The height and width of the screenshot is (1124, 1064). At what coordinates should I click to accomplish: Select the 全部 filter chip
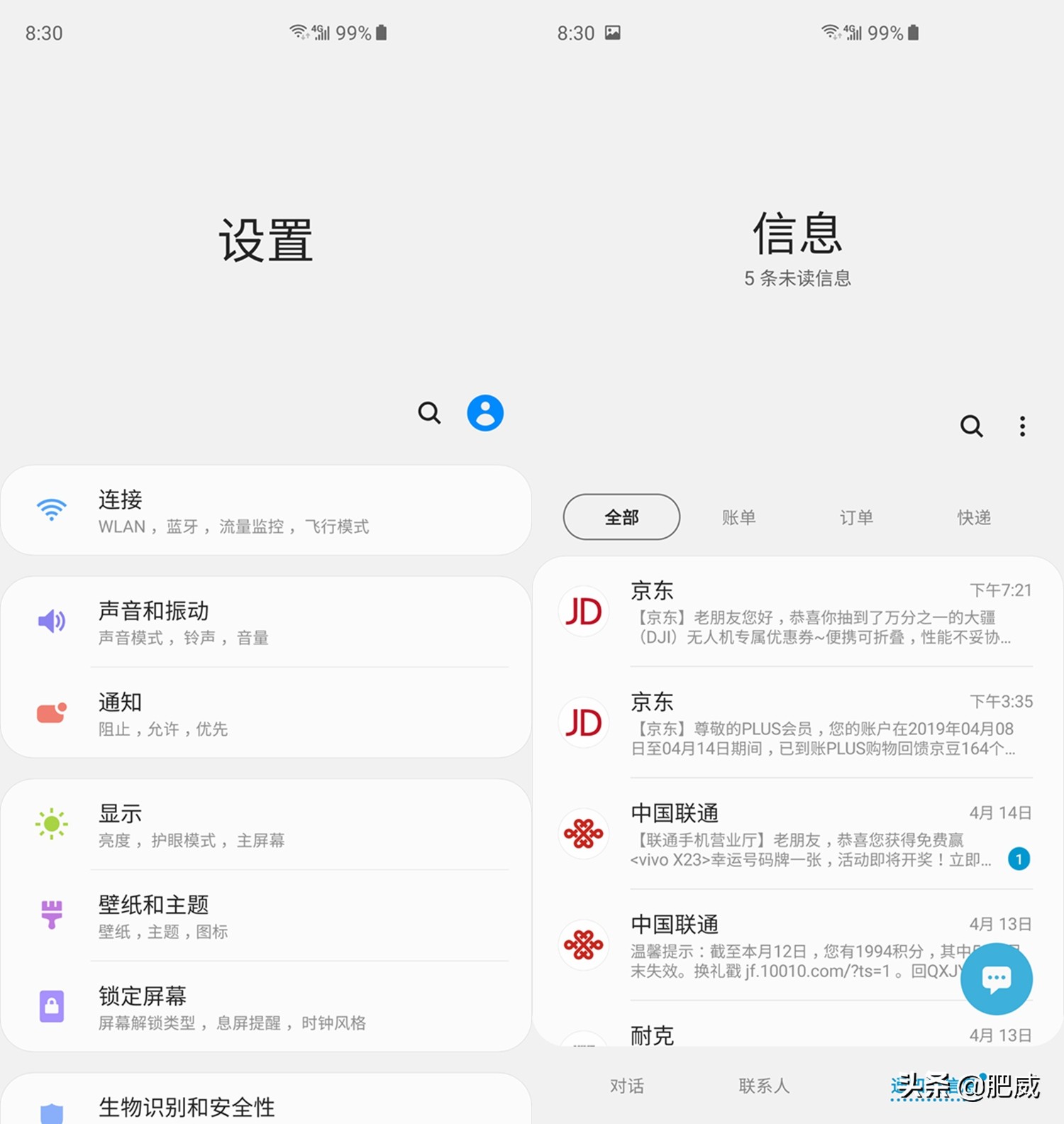(621, 517)
